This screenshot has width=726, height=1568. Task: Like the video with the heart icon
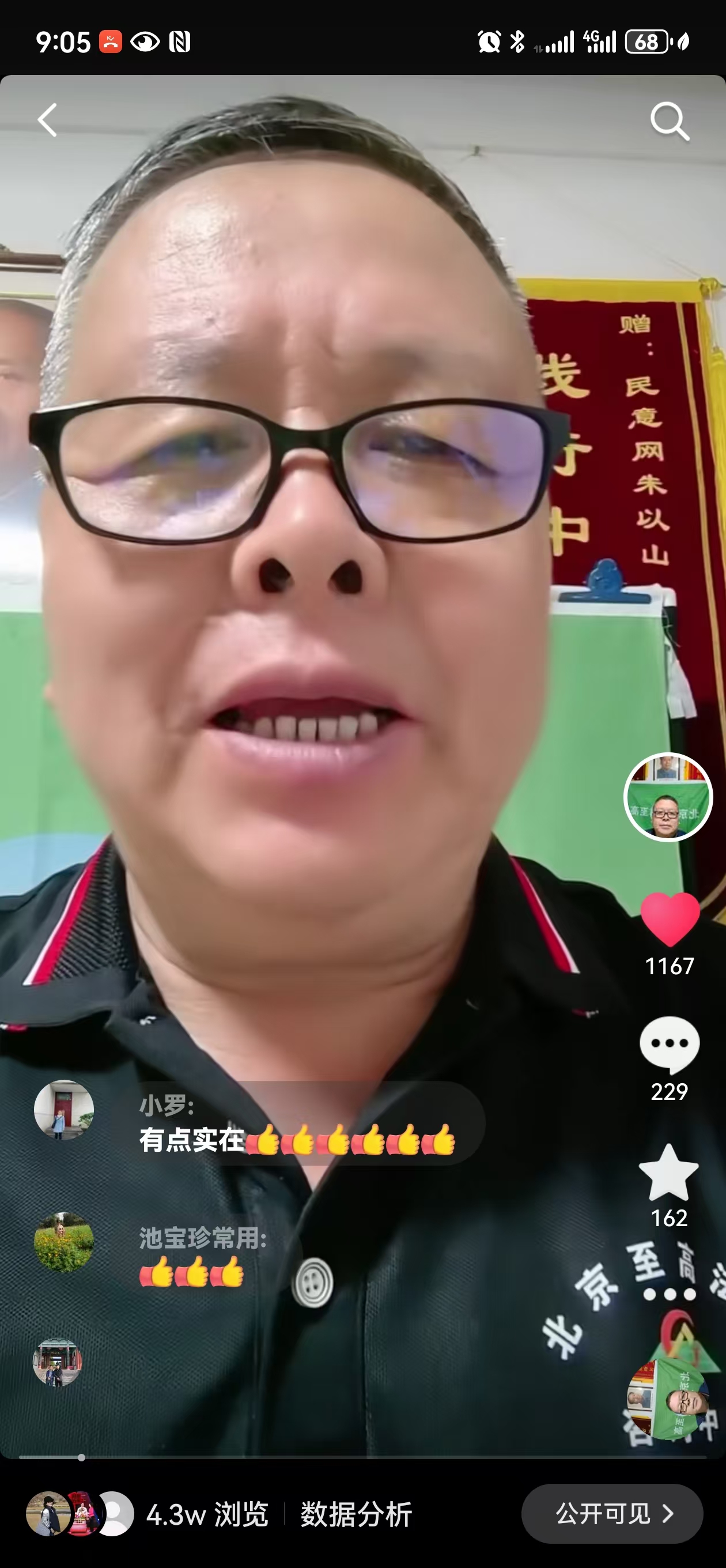pyautogui.click(x=670, y=919)
